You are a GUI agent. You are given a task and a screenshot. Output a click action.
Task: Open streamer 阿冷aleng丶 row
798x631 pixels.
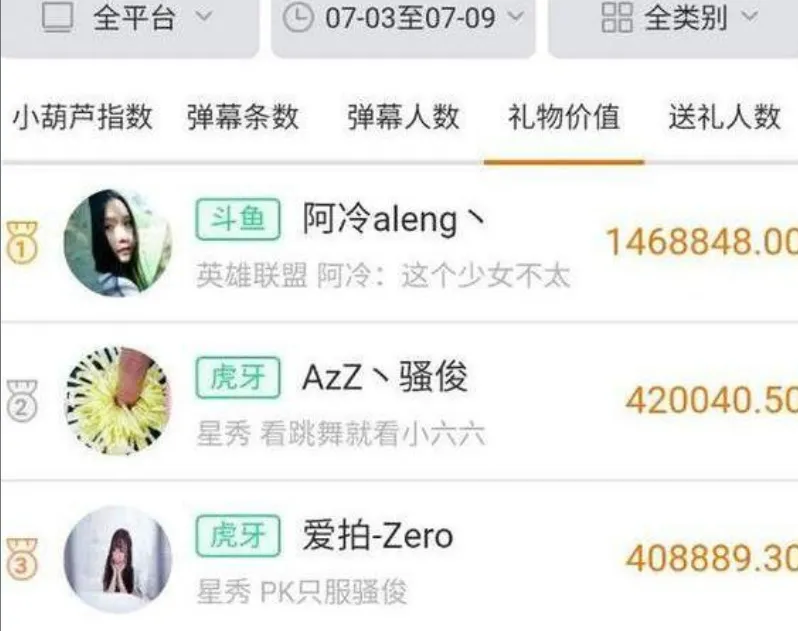click(400, 243)
